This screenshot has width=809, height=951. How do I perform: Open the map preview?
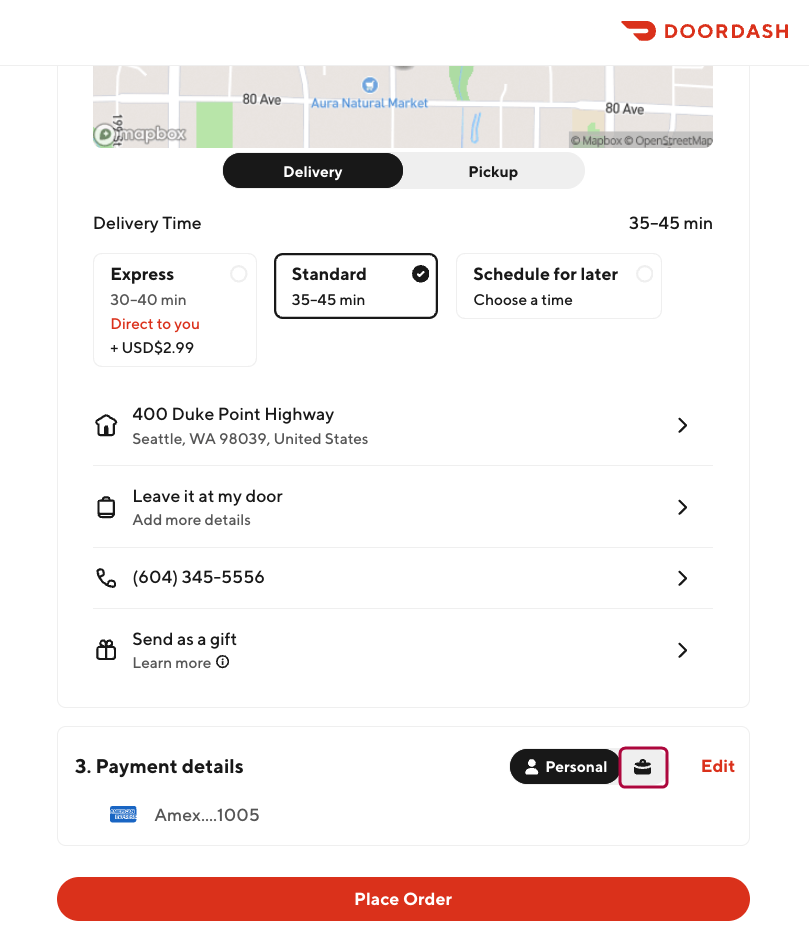pos(403,107)
